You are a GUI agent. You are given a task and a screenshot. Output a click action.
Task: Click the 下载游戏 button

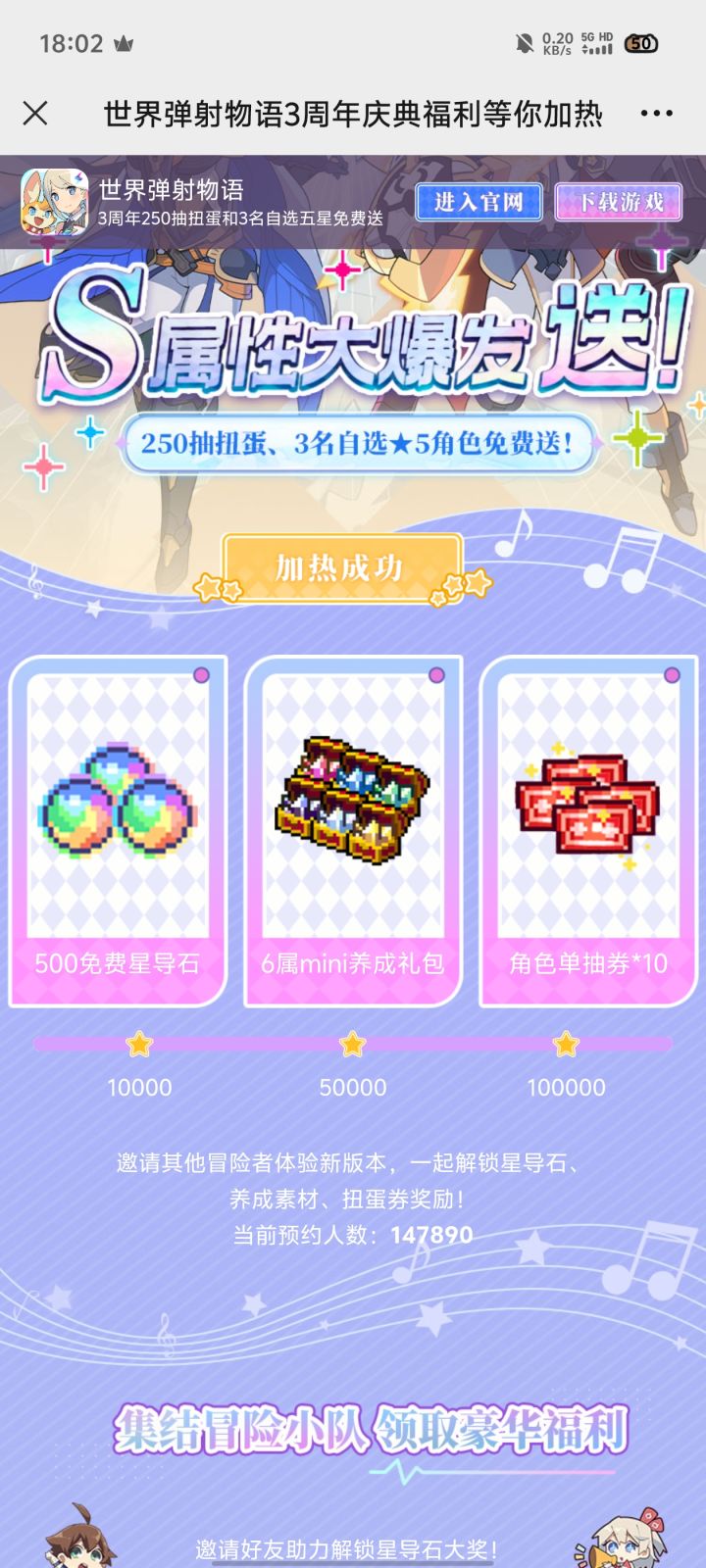point(619,203)
